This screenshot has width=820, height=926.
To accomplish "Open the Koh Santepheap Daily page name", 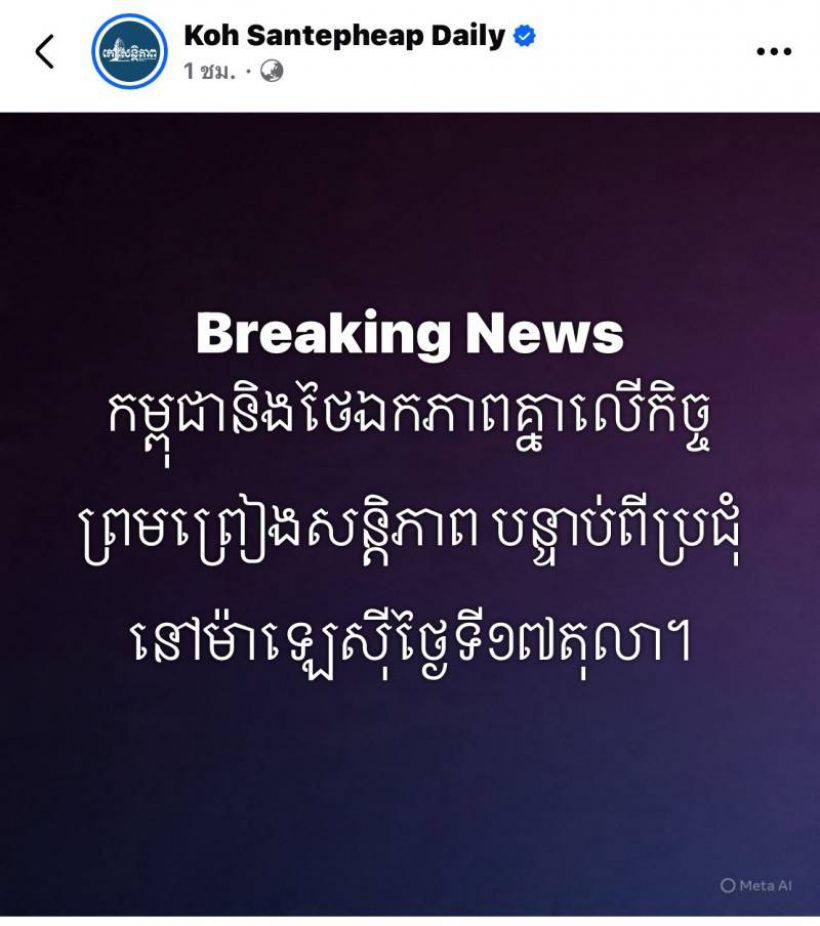I will 345,36.
